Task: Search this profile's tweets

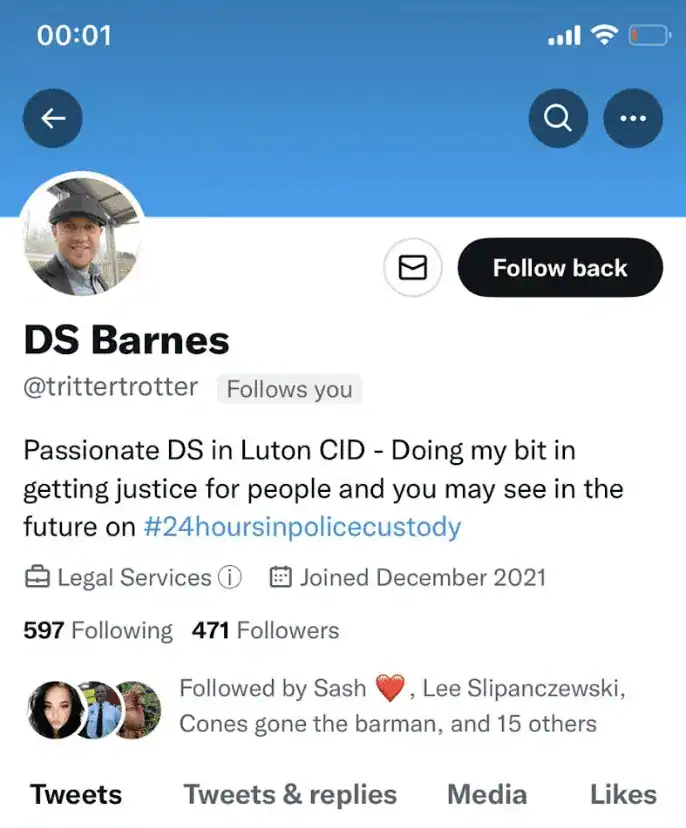Action: pos(557,119)
